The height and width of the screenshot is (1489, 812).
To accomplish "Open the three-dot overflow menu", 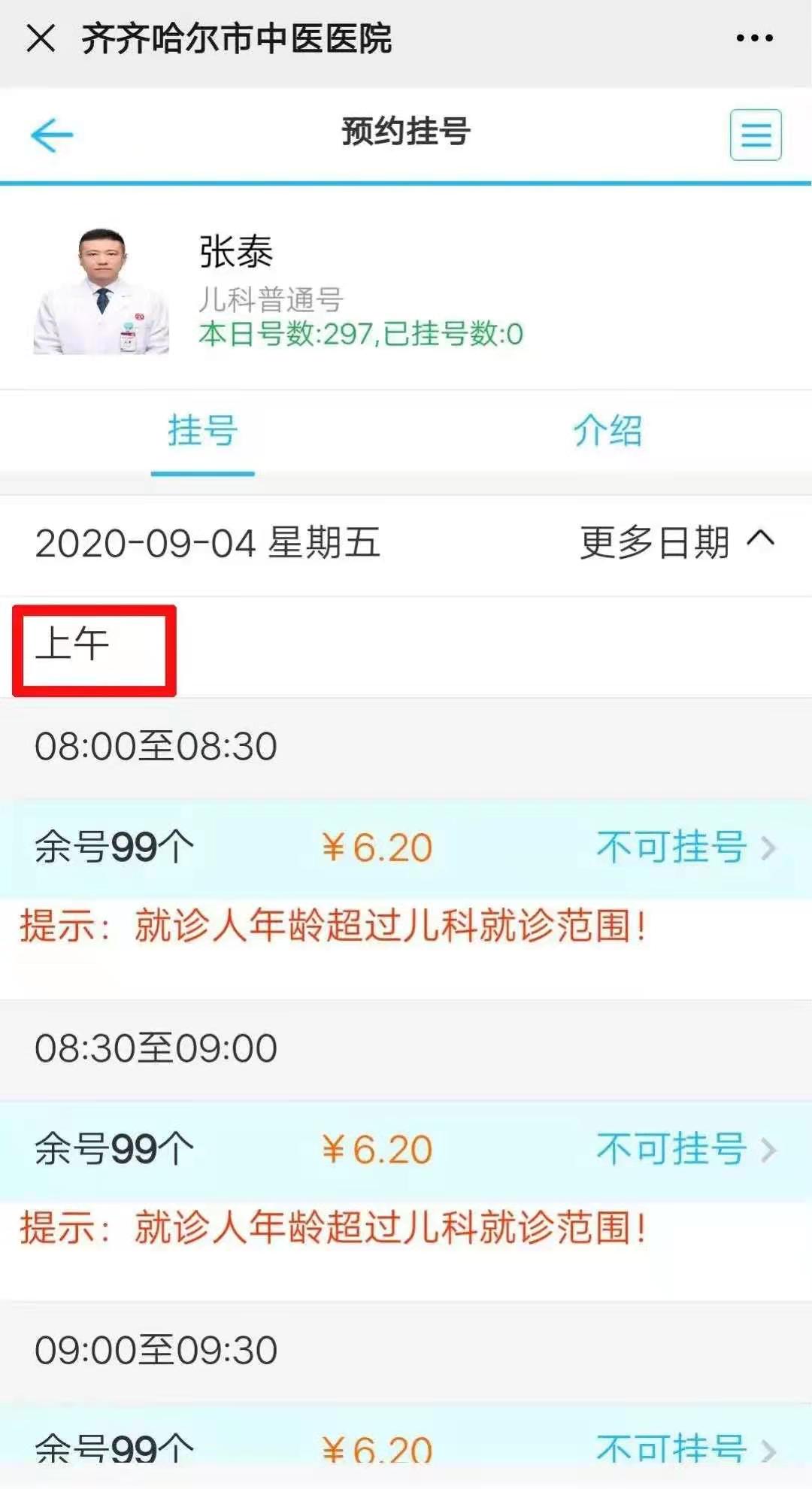I will coord(754,38).
